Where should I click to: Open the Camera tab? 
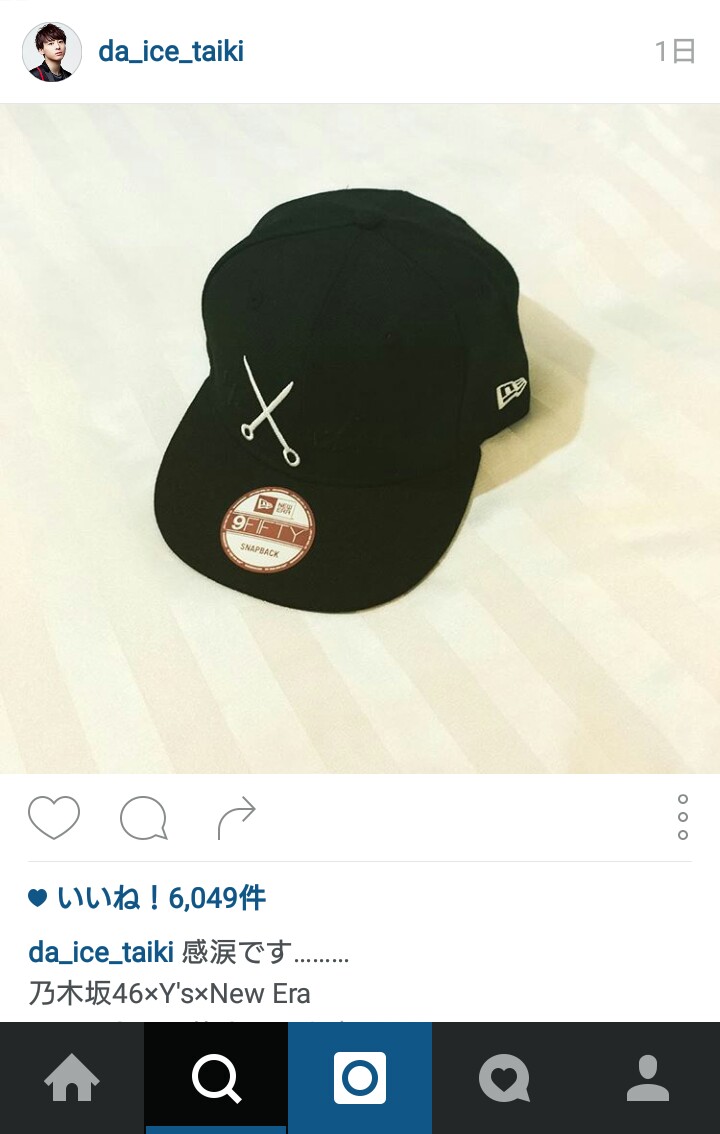[x=360, y=1079]
